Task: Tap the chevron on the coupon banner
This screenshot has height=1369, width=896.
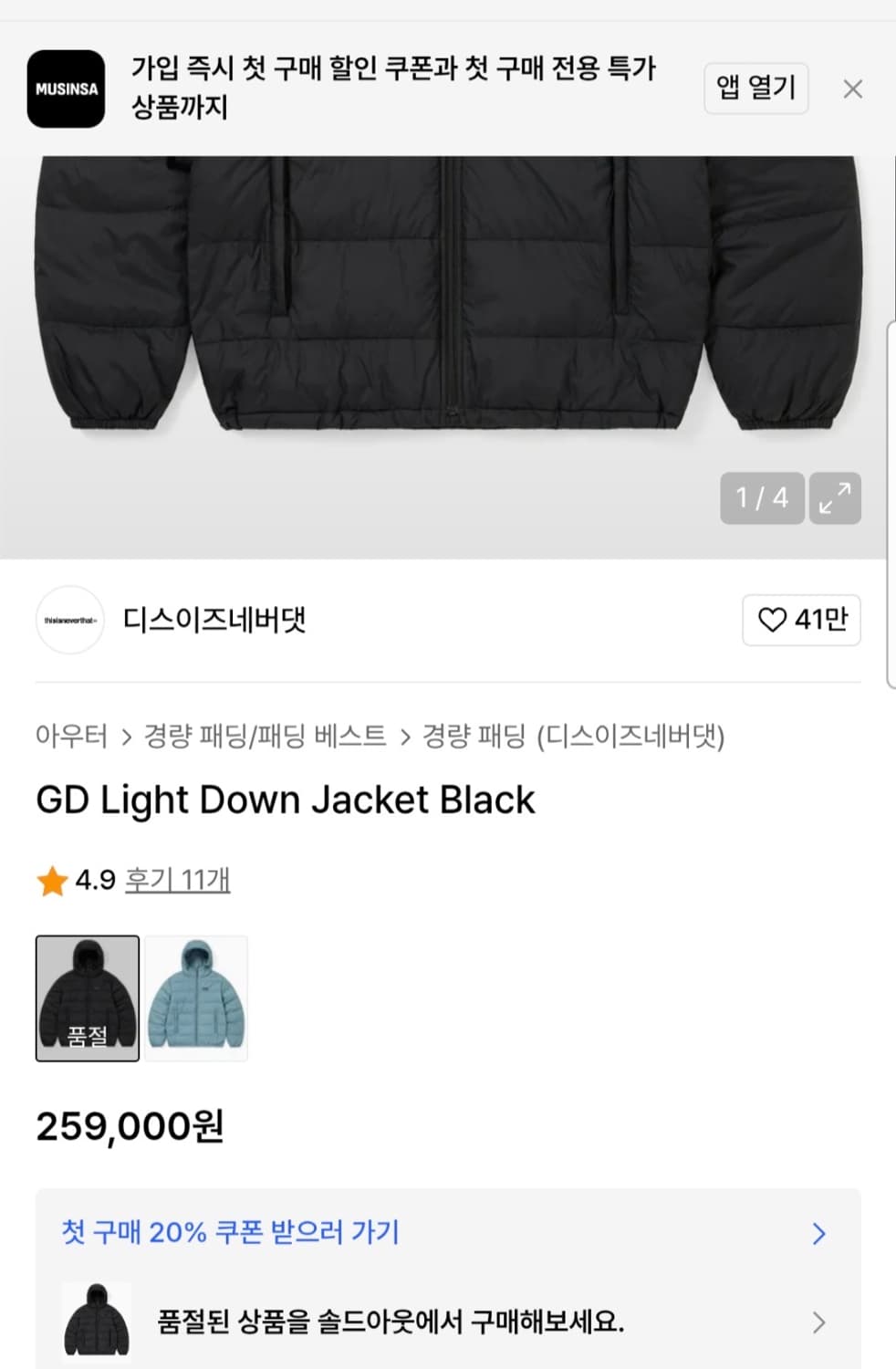Action: tap(818, 1232)
